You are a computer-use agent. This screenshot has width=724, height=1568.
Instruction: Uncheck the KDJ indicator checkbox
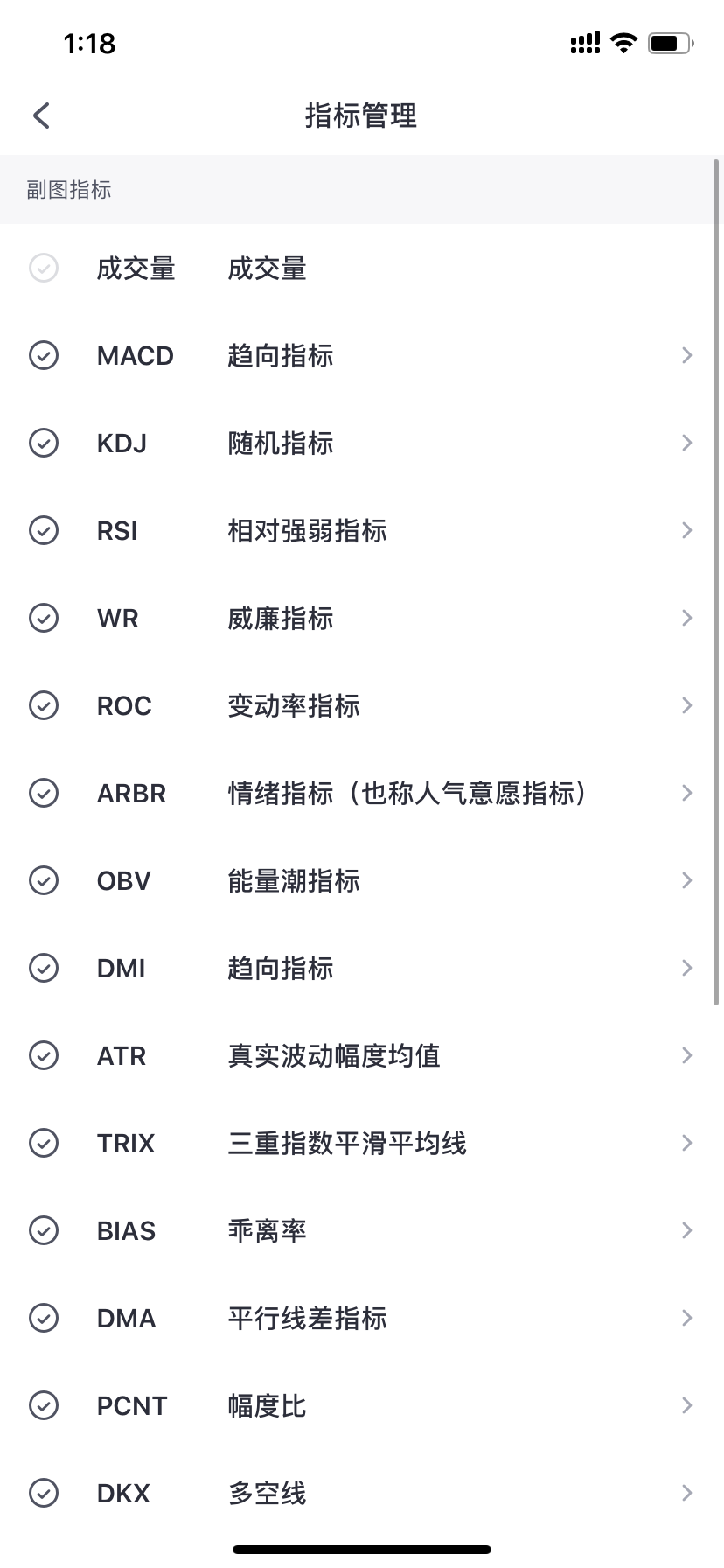pyautogui.click(x=44, y=443)
